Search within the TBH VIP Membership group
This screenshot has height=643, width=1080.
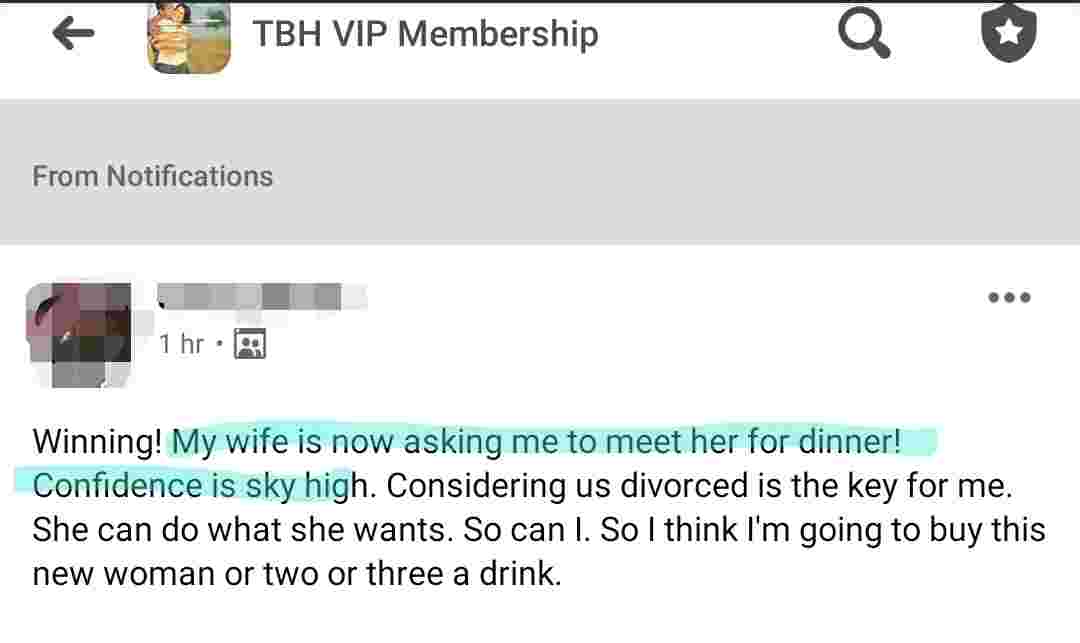(x=862, y=35)
